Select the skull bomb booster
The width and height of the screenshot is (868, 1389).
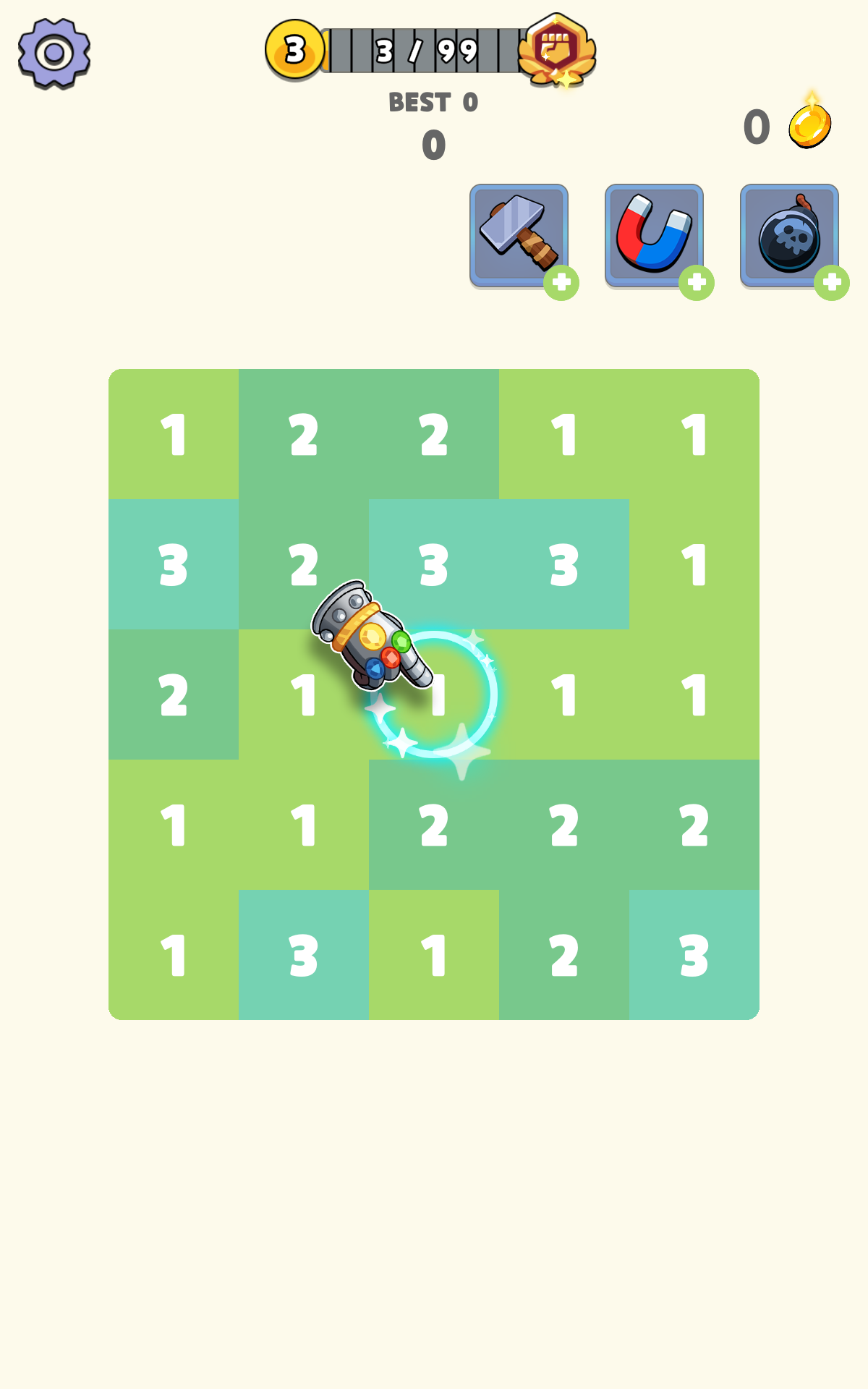pyautogui.click(x=789, y=236)
